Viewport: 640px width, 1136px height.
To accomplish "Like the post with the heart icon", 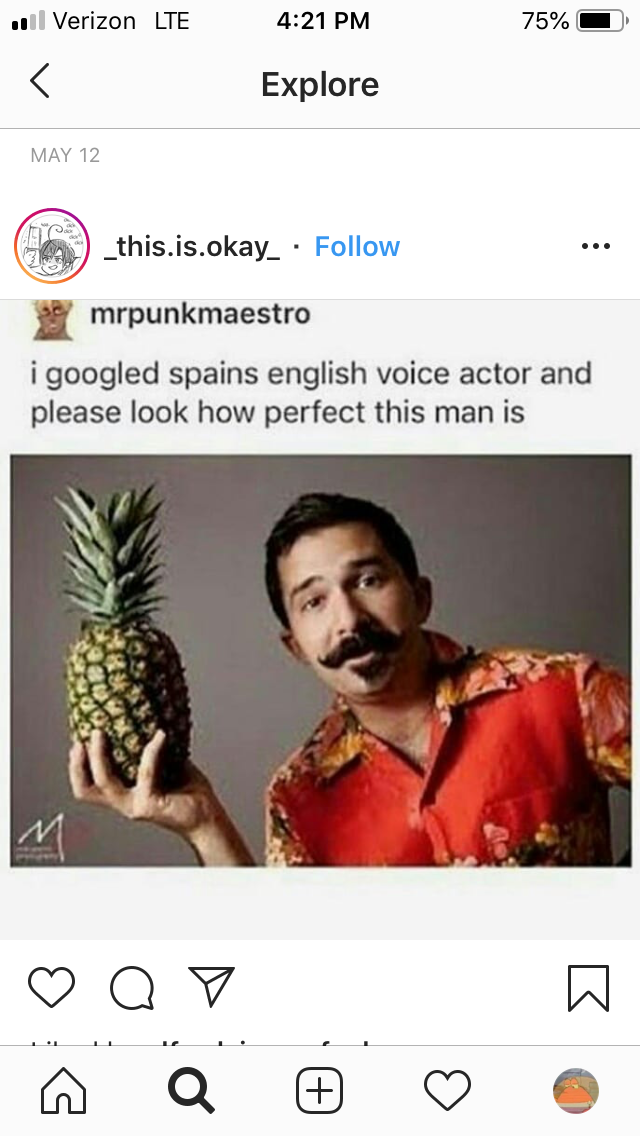I will tap(51, 987).
